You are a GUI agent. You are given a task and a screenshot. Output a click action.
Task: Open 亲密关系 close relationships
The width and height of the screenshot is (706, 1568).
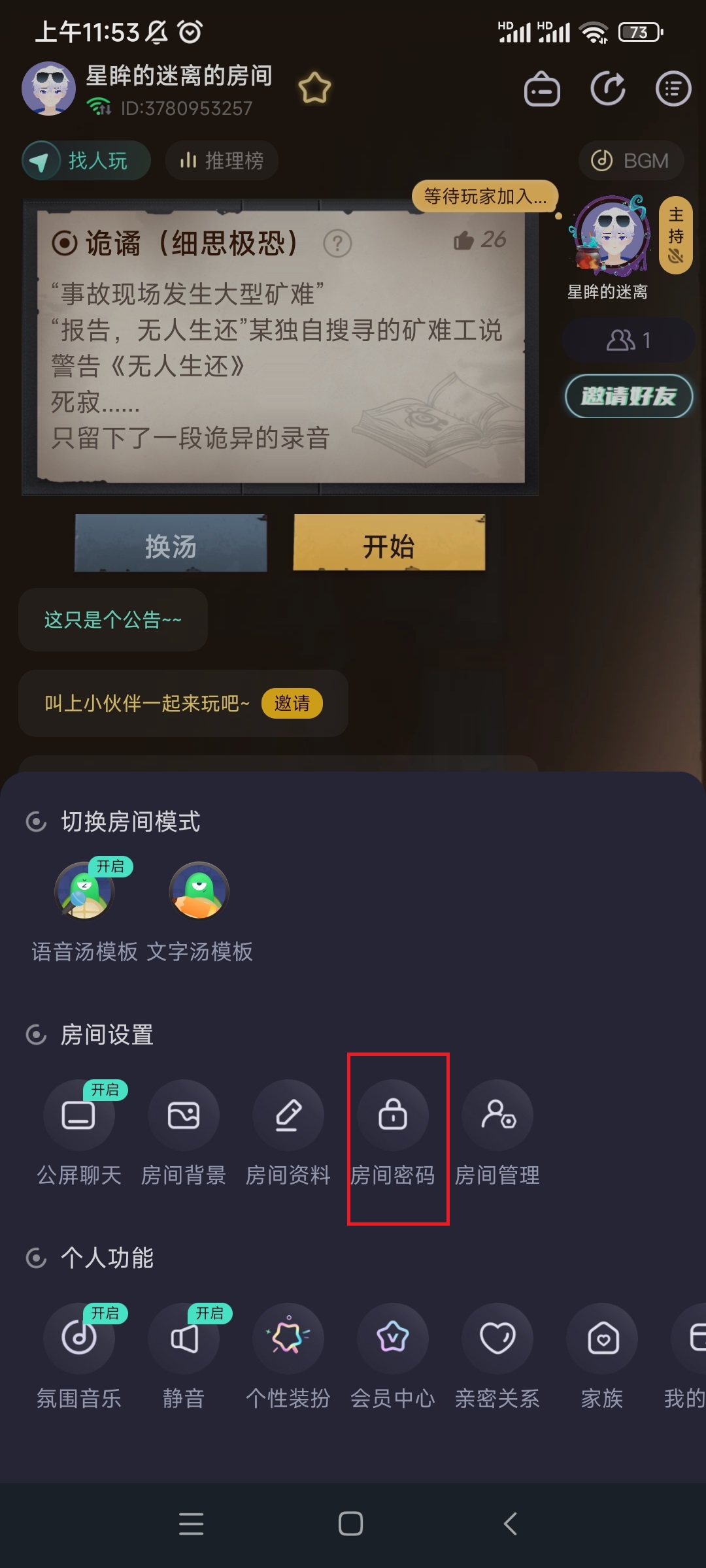497,1339
